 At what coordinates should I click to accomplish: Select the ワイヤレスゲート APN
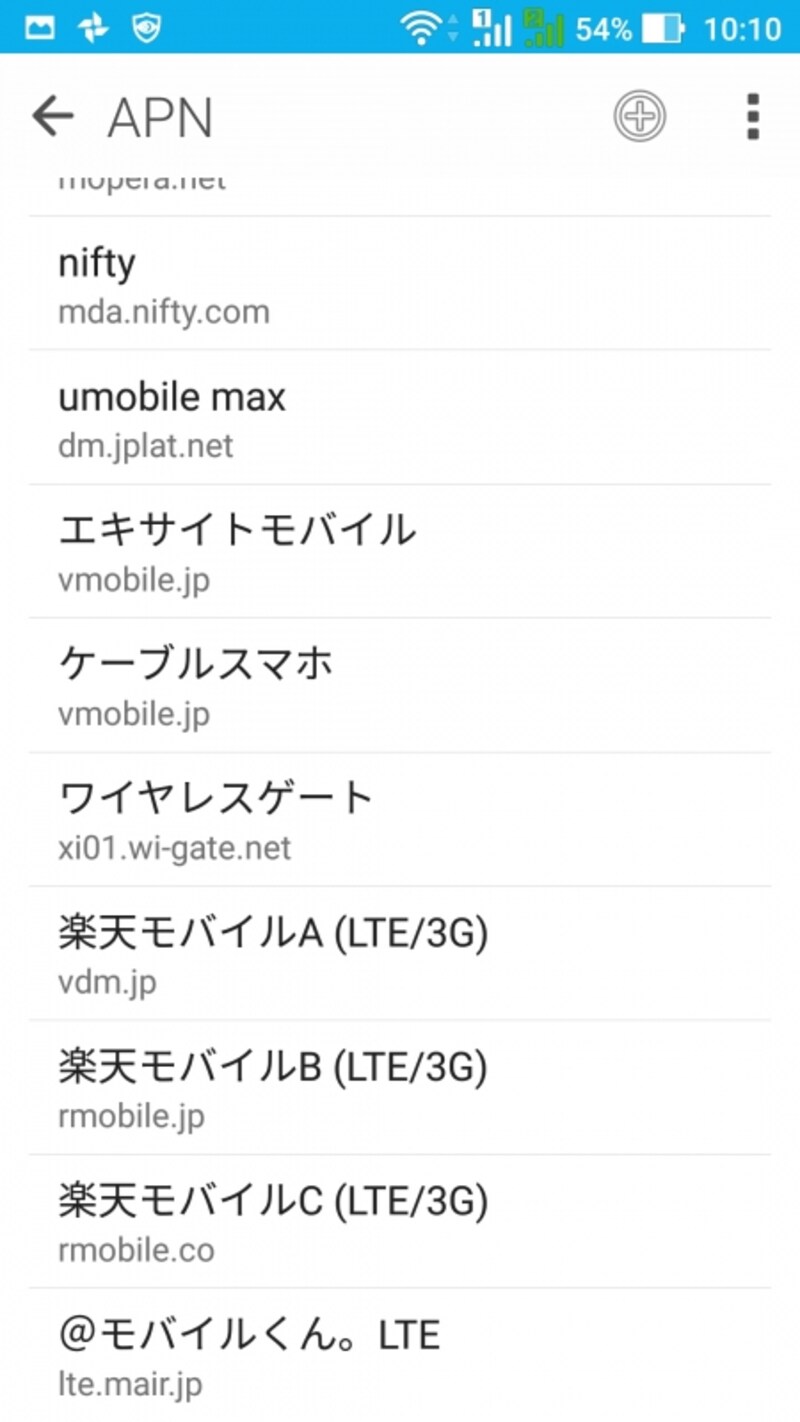400,820
